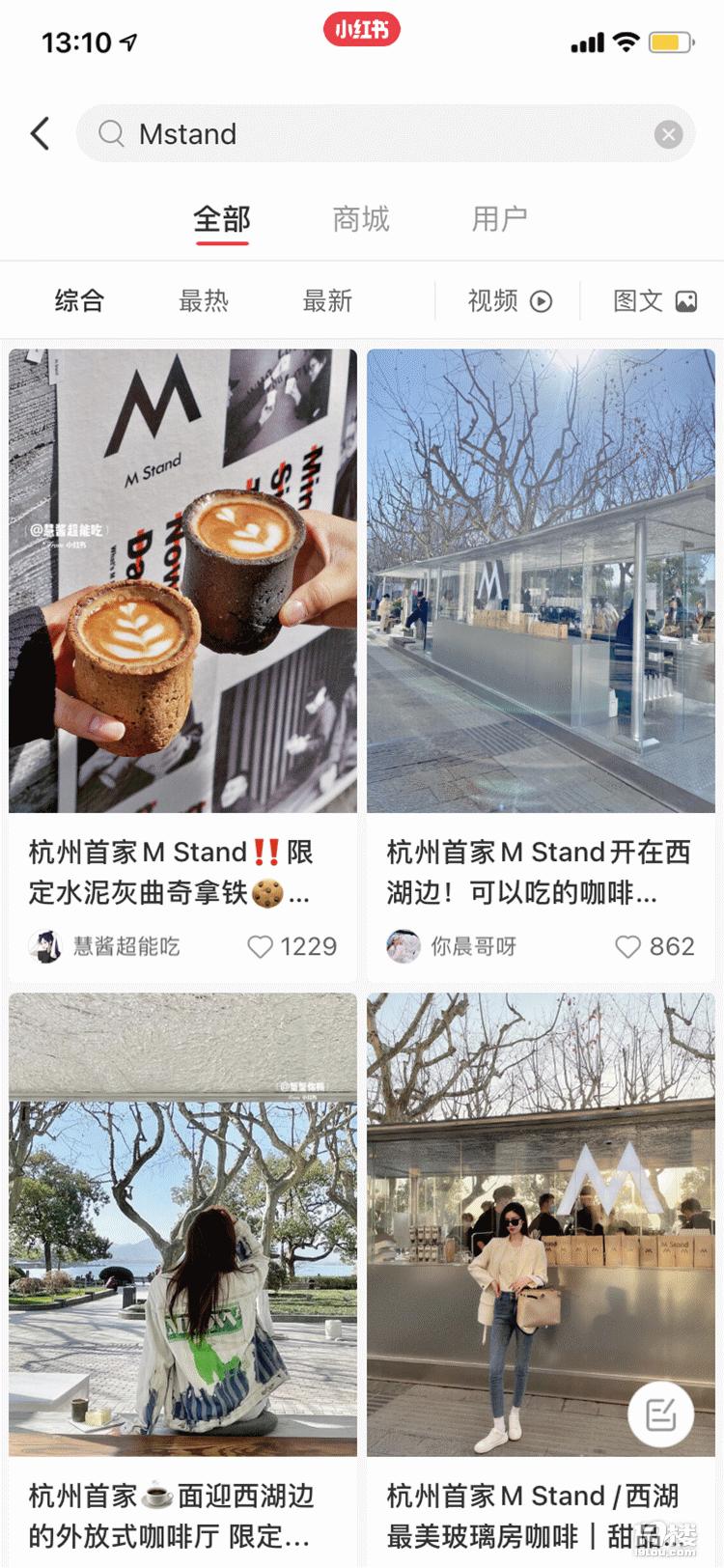
Task: Open image-text results via the 图文 picture icon
Action: [x=687, y=300]
